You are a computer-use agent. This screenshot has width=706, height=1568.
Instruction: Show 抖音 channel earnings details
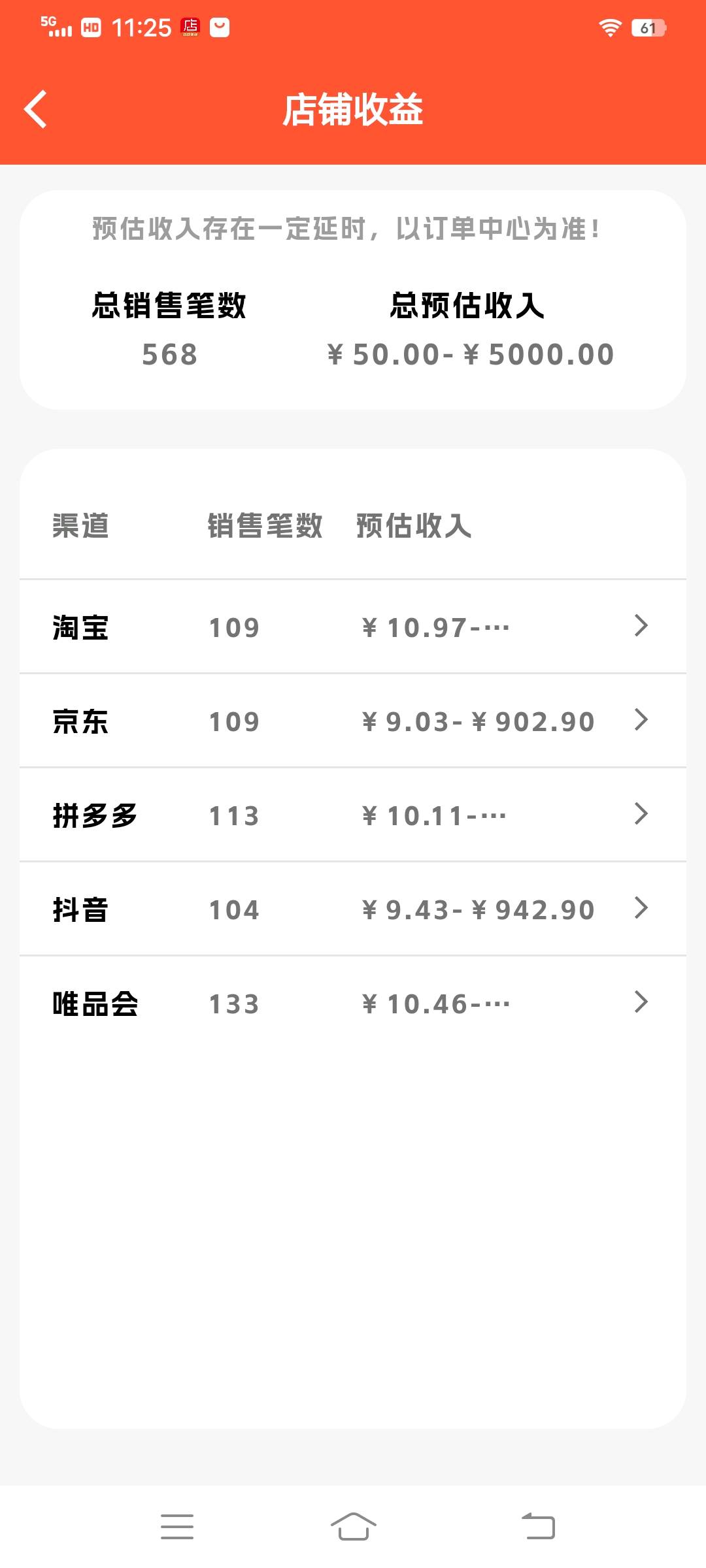(x=353, y=909)
